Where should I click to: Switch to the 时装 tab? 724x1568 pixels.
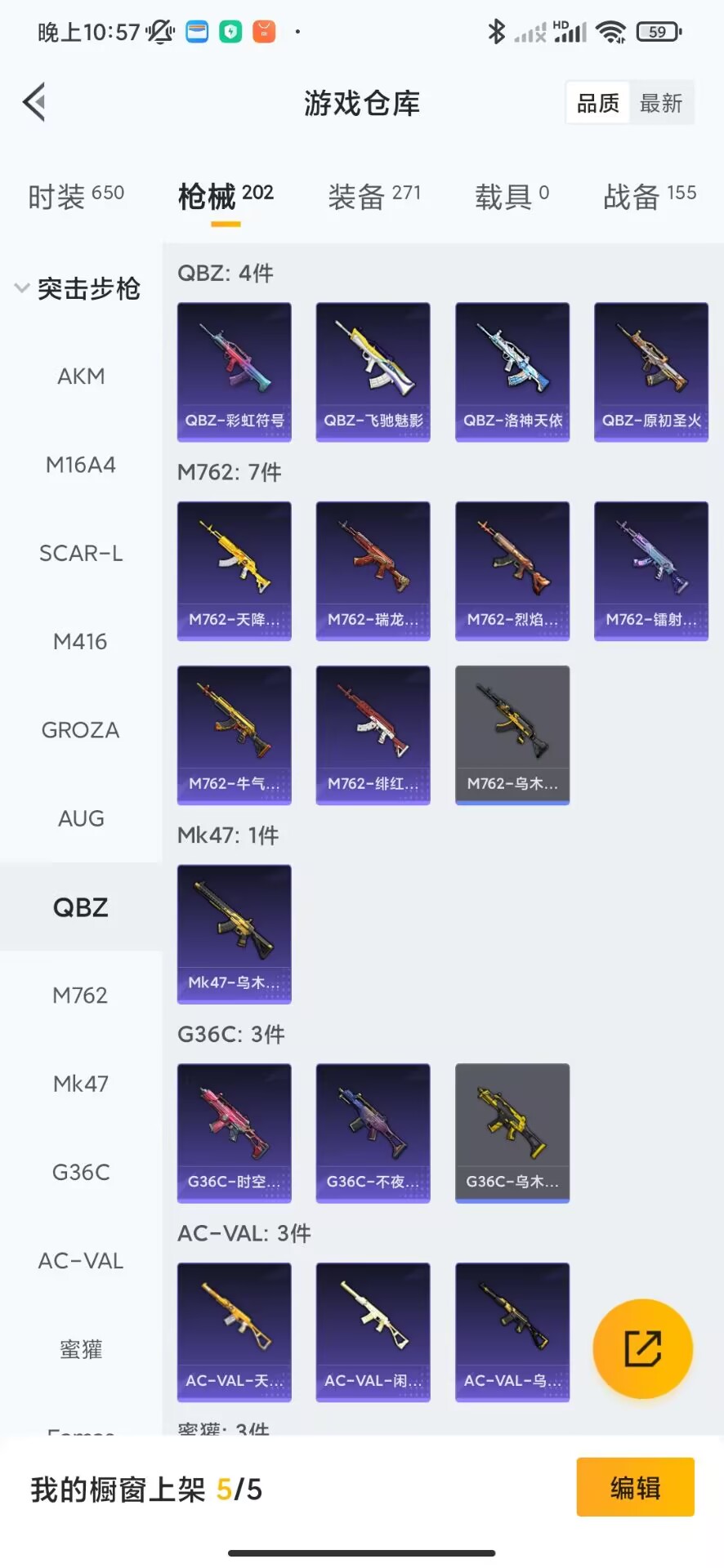pos(76,196)
